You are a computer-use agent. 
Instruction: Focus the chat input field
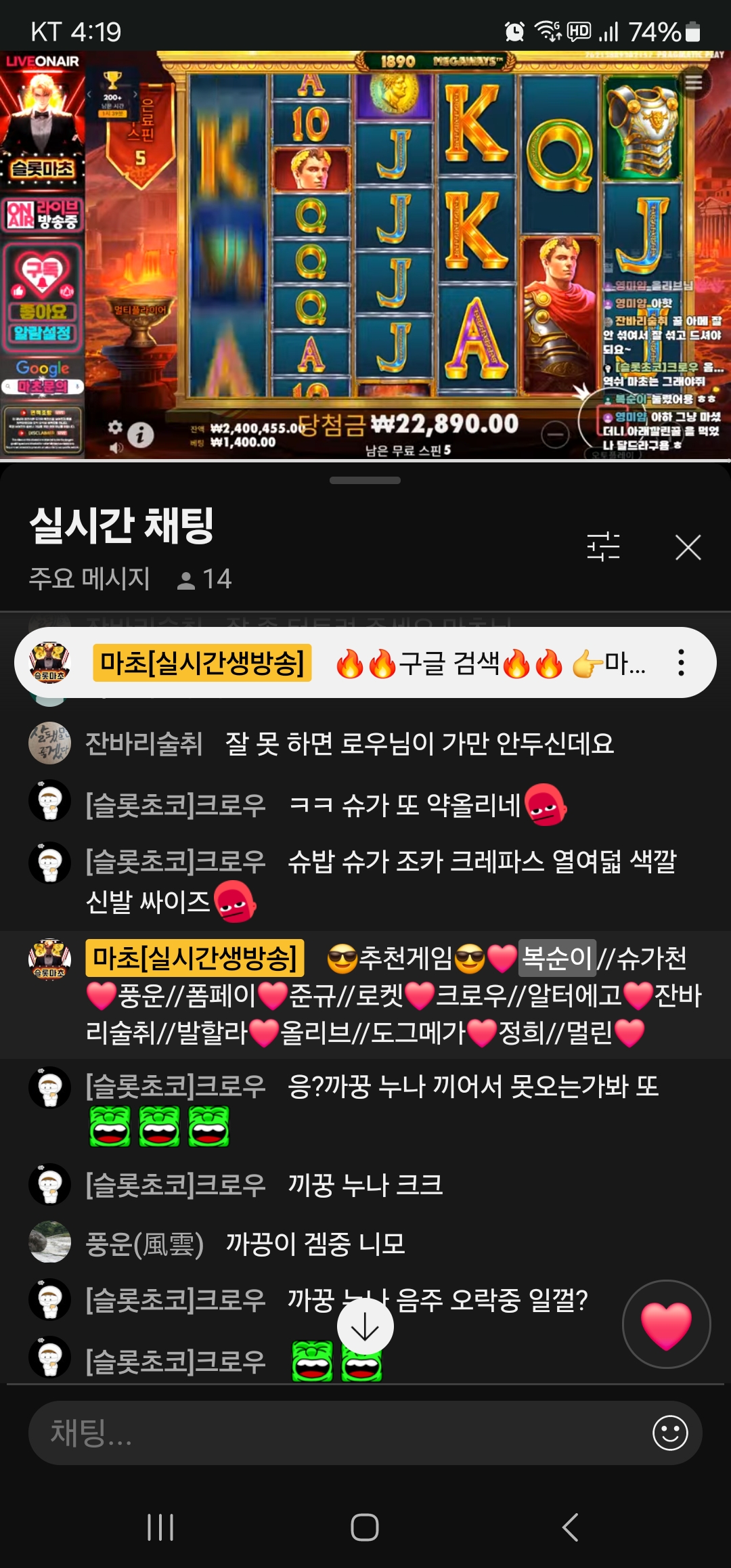338,1433
